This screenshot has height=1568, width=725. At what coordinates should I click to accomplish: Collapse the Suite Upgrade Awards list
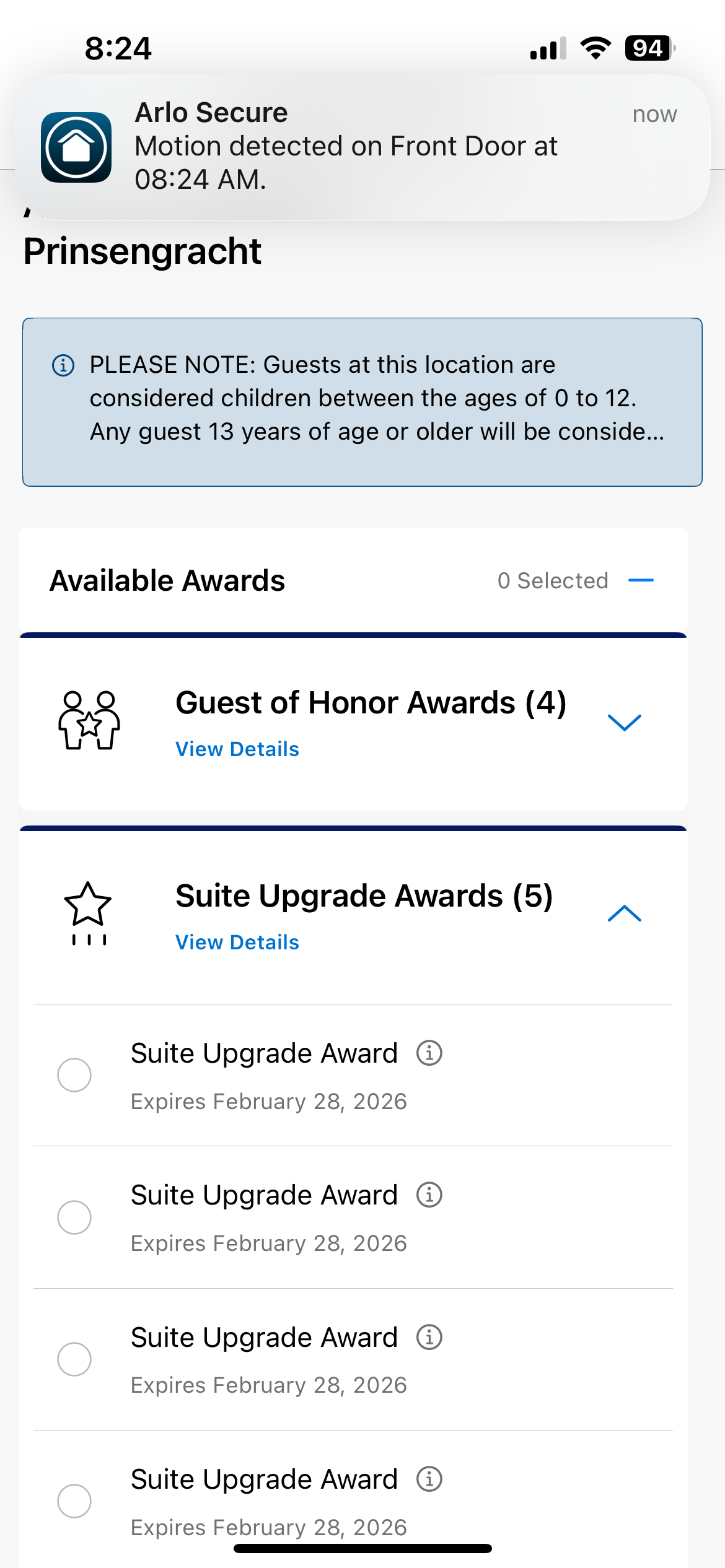tap(624, 914)
